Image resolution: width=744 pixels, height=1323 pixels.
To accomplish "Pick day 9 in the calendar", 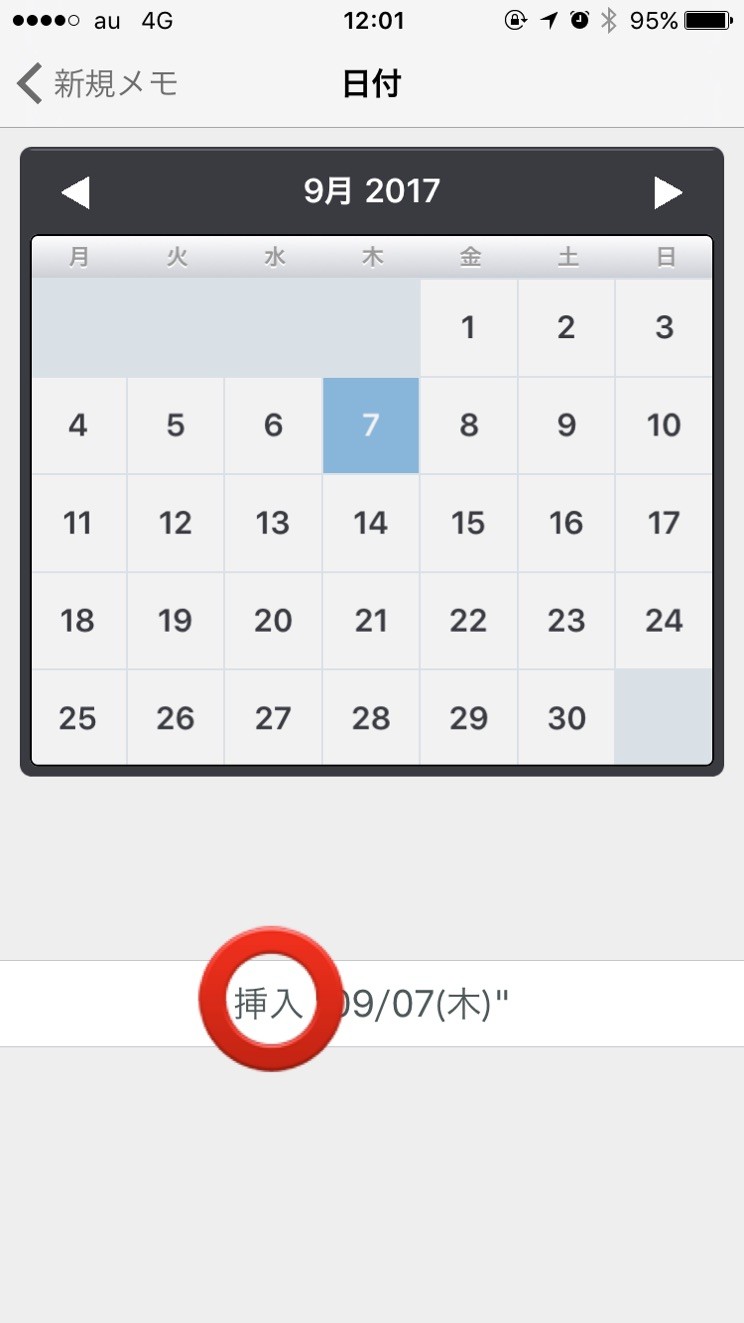I will pos(566,425).
